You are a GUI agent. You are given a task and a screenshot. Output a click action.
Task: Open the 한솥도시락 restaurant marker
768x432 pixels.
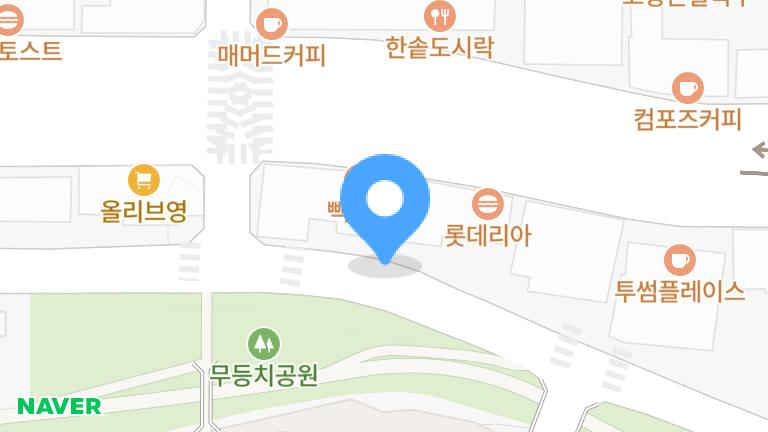[439, 16]
